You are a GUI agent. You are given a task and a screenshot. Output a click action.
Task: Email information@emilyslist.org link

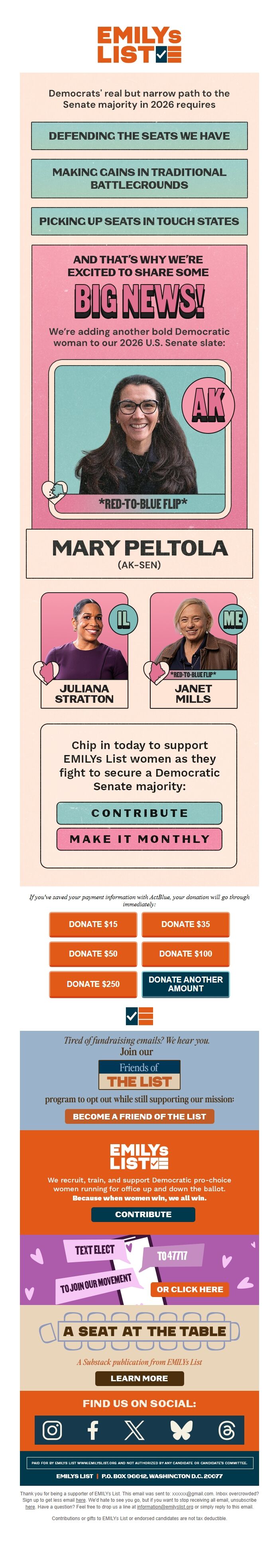click(x=165, y=1507)
